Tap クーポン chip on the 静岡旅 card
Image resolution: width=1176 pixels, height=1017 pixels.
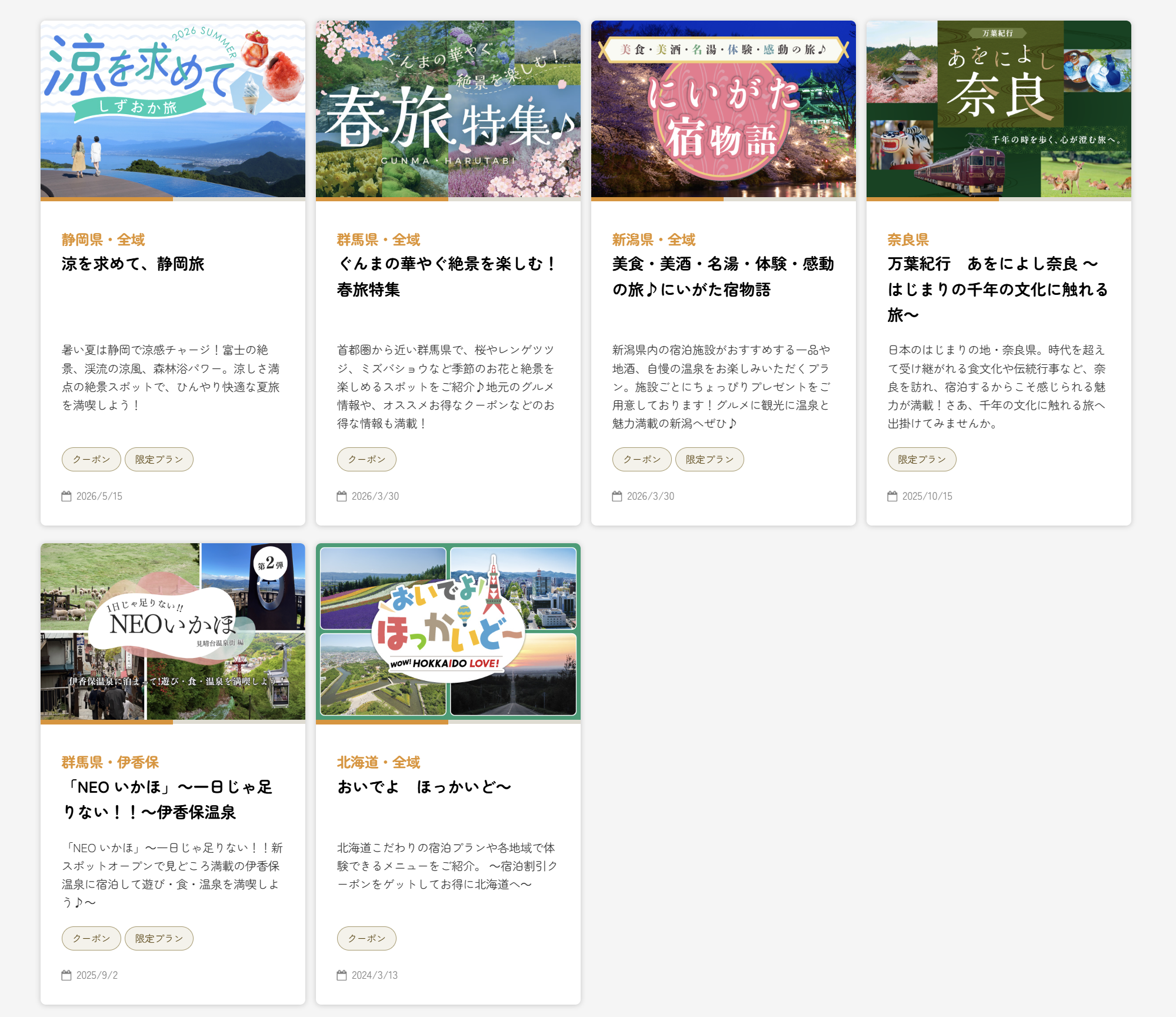point(91,459)
